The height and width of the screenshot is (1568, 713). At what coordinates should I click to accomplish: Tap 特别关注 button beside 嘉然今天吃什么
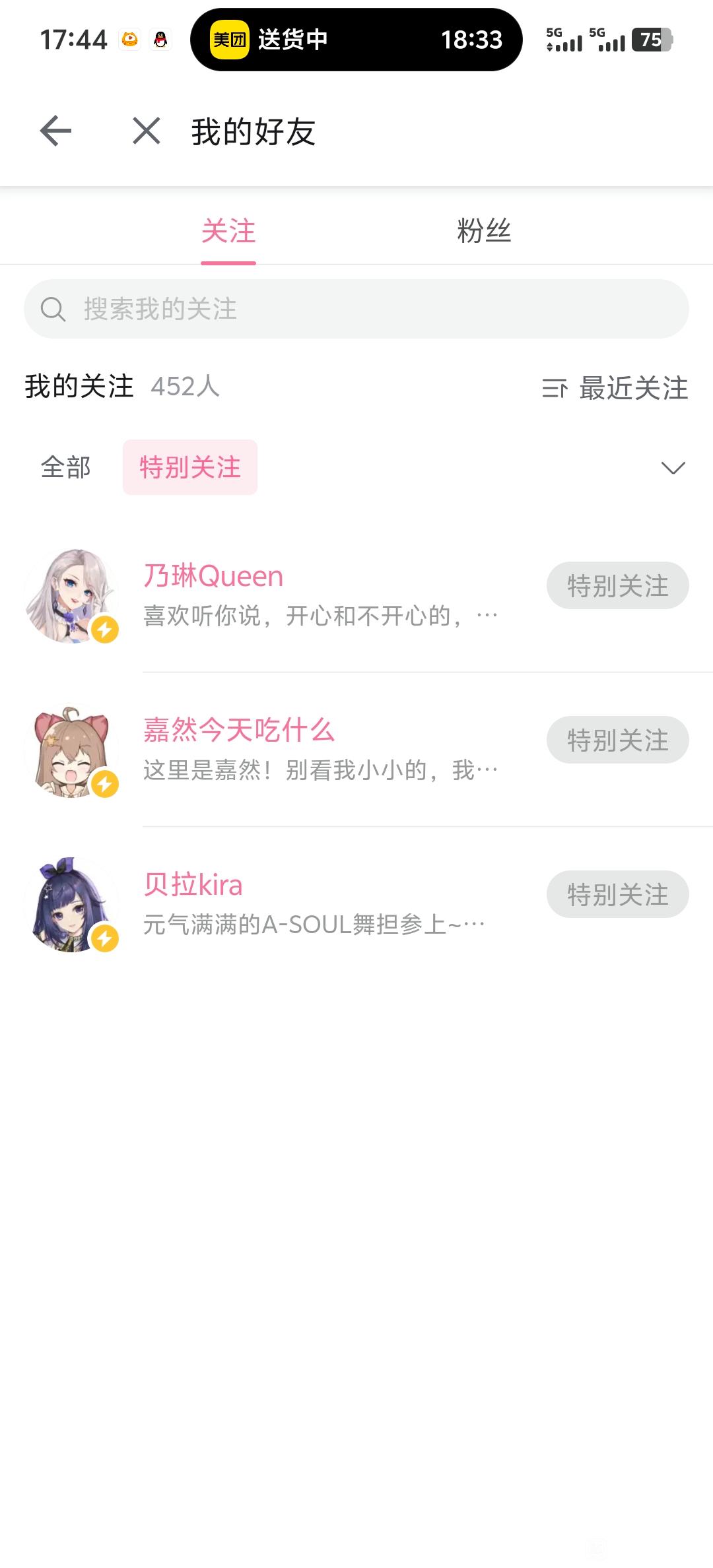(617, 740)
